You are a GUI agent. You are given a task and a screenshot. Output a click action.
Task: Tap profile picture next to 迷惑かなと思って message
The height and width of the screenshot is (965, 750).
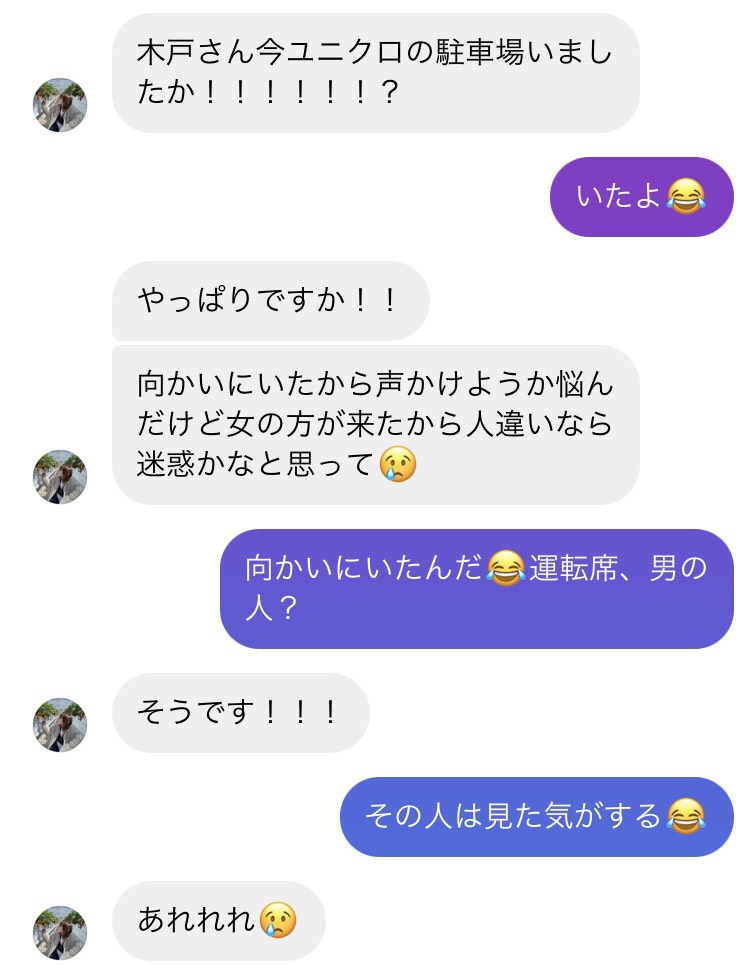pos(60,477)
